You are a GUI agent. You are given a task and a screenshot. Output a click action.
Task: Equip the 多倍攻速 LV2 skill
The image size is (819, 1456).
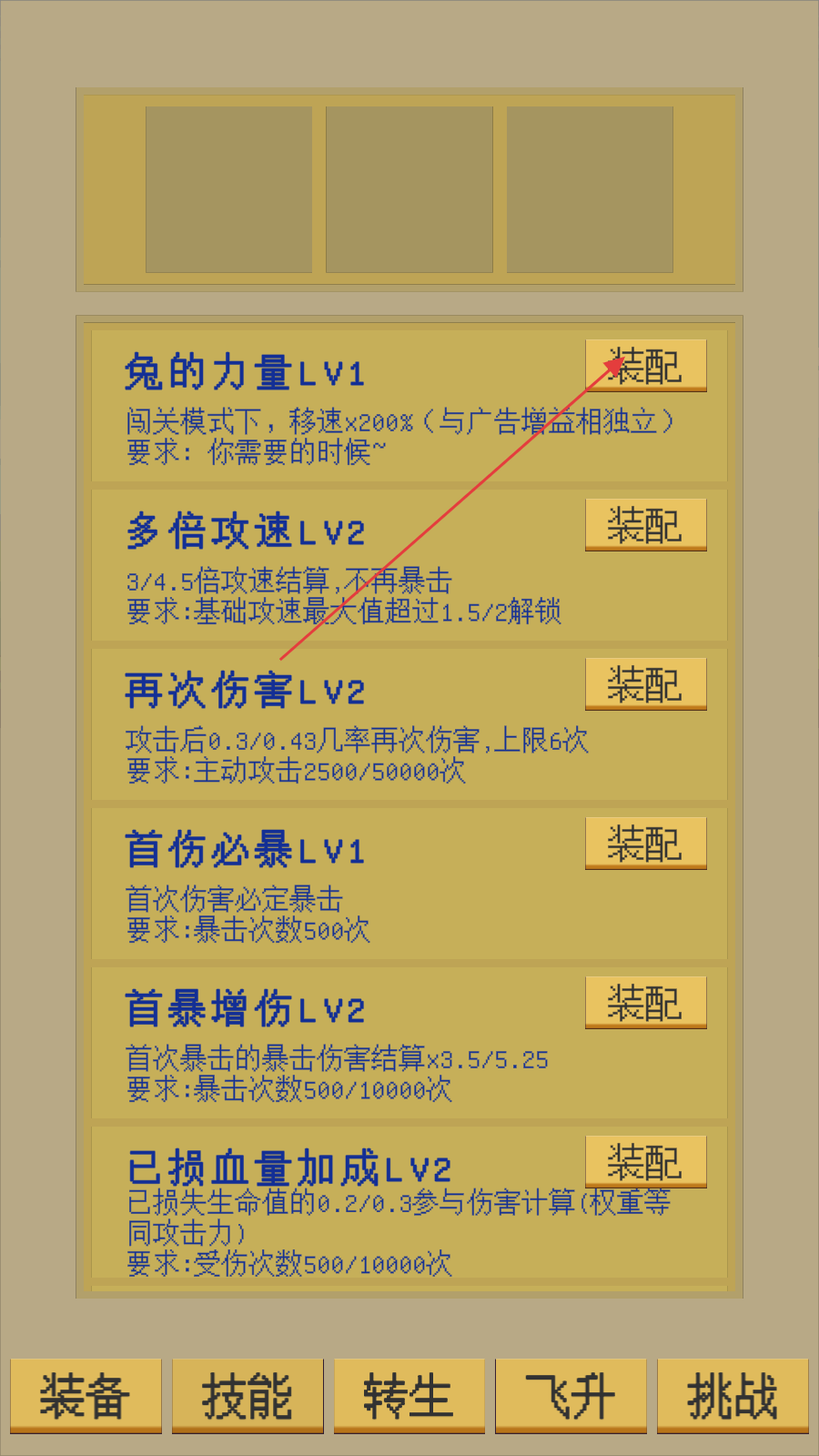pyautogui.click(x=645, y=525)
